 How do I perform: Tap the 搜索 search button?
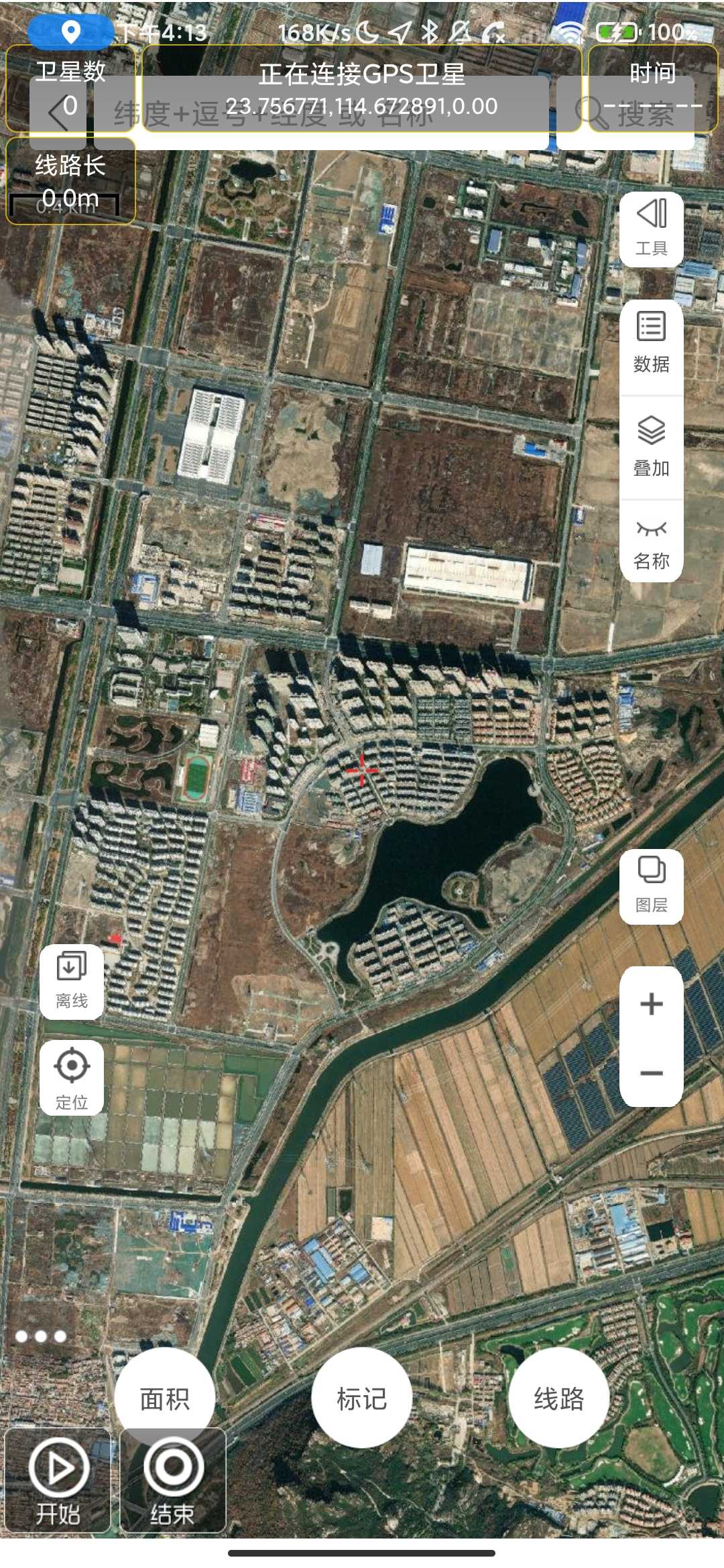(x=625, y=112)
